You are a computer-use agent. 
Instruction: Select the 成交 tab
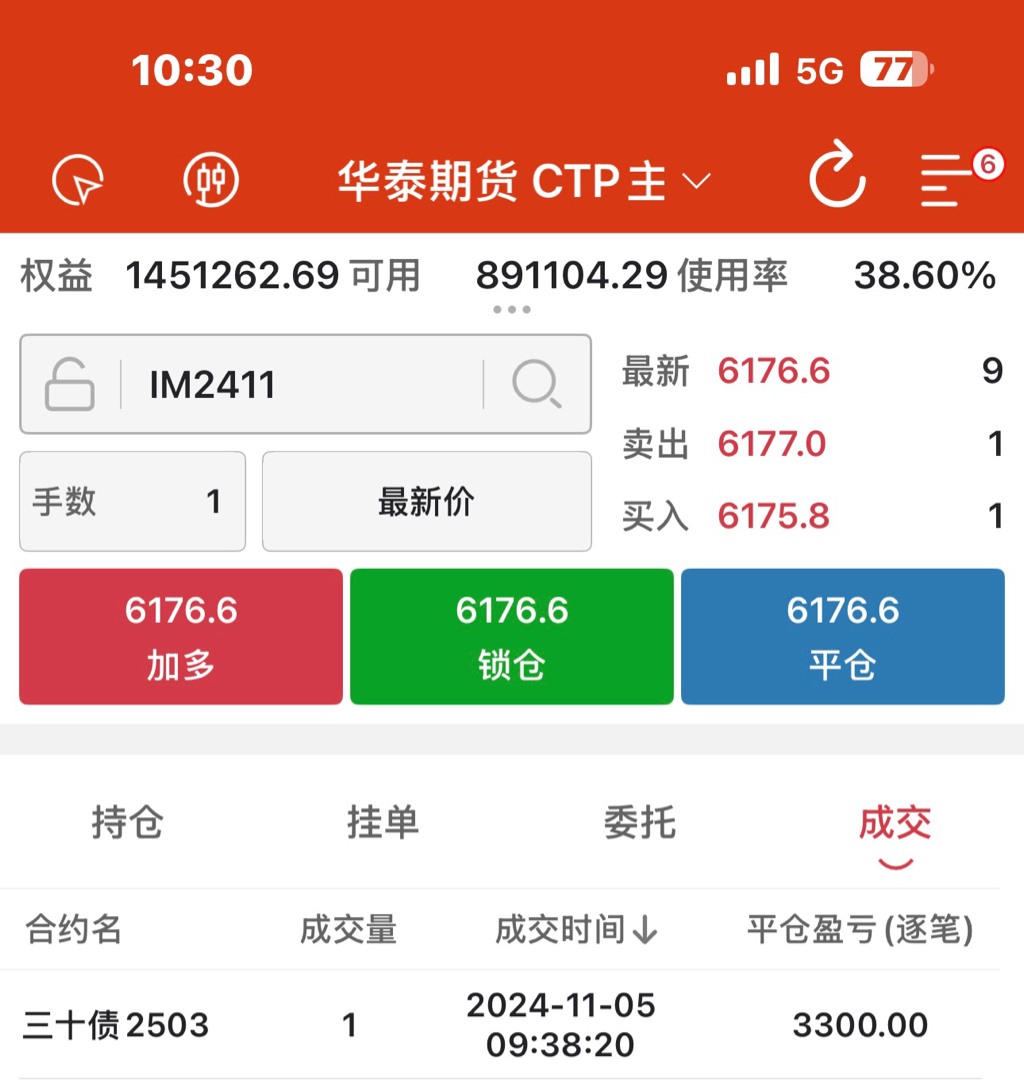895,825
